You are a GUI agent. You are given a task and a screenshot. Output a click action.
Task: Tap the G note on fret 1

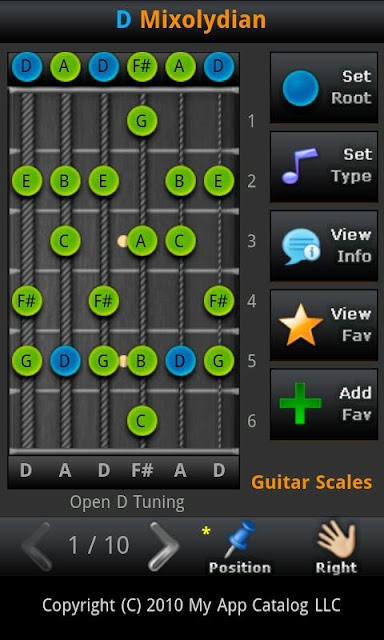[x=142, y=121]
